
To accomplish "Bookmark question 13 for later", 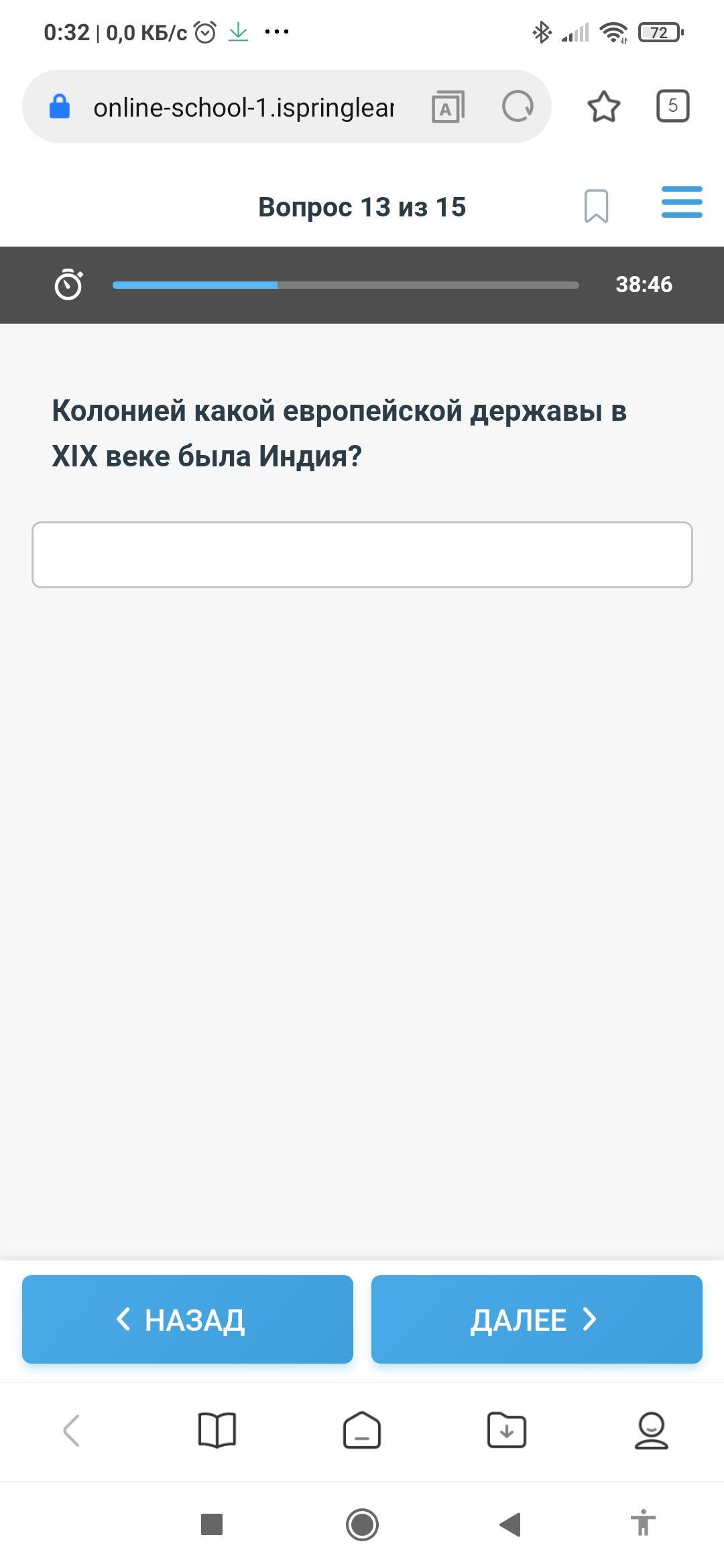I will [596, 206].
